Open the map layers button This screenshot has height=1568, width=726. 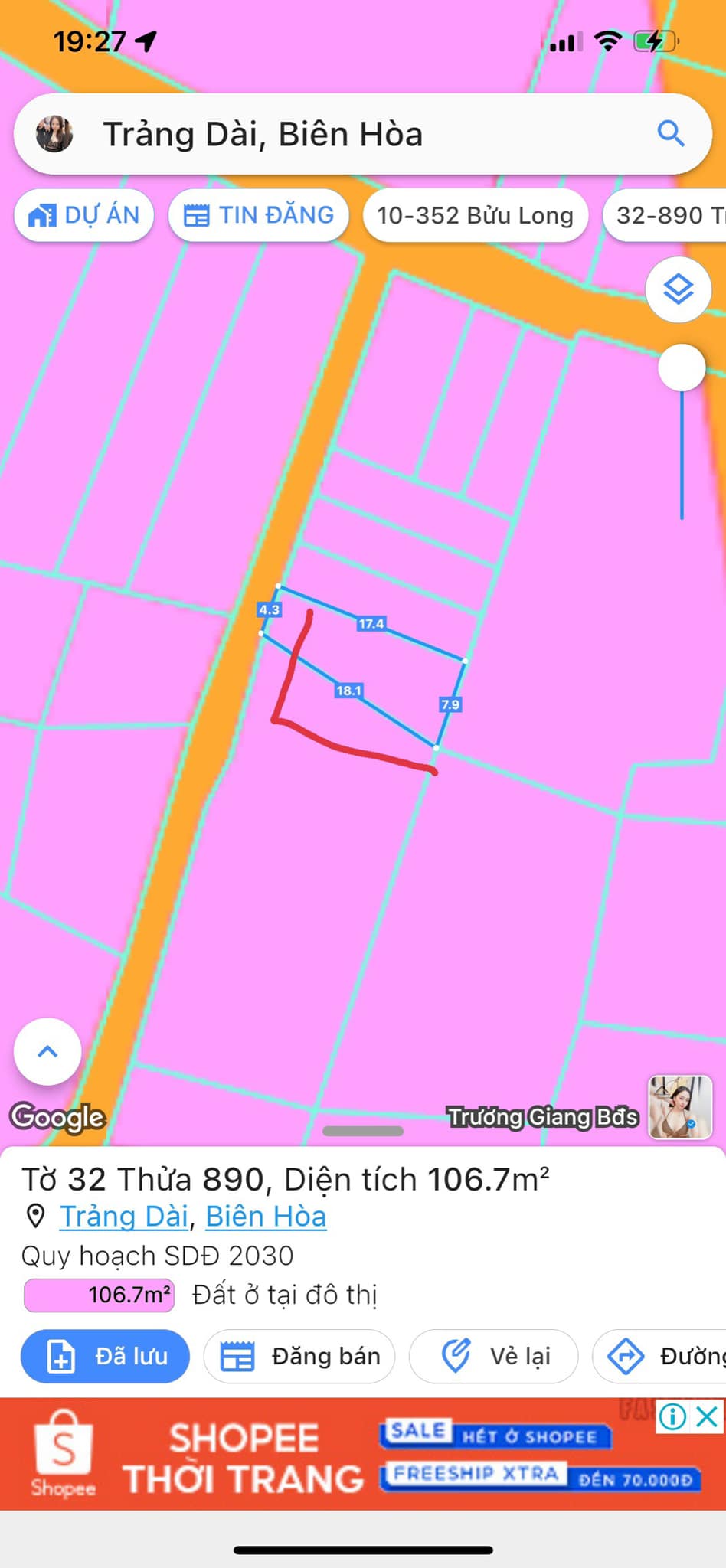click(x=679, y=289)
